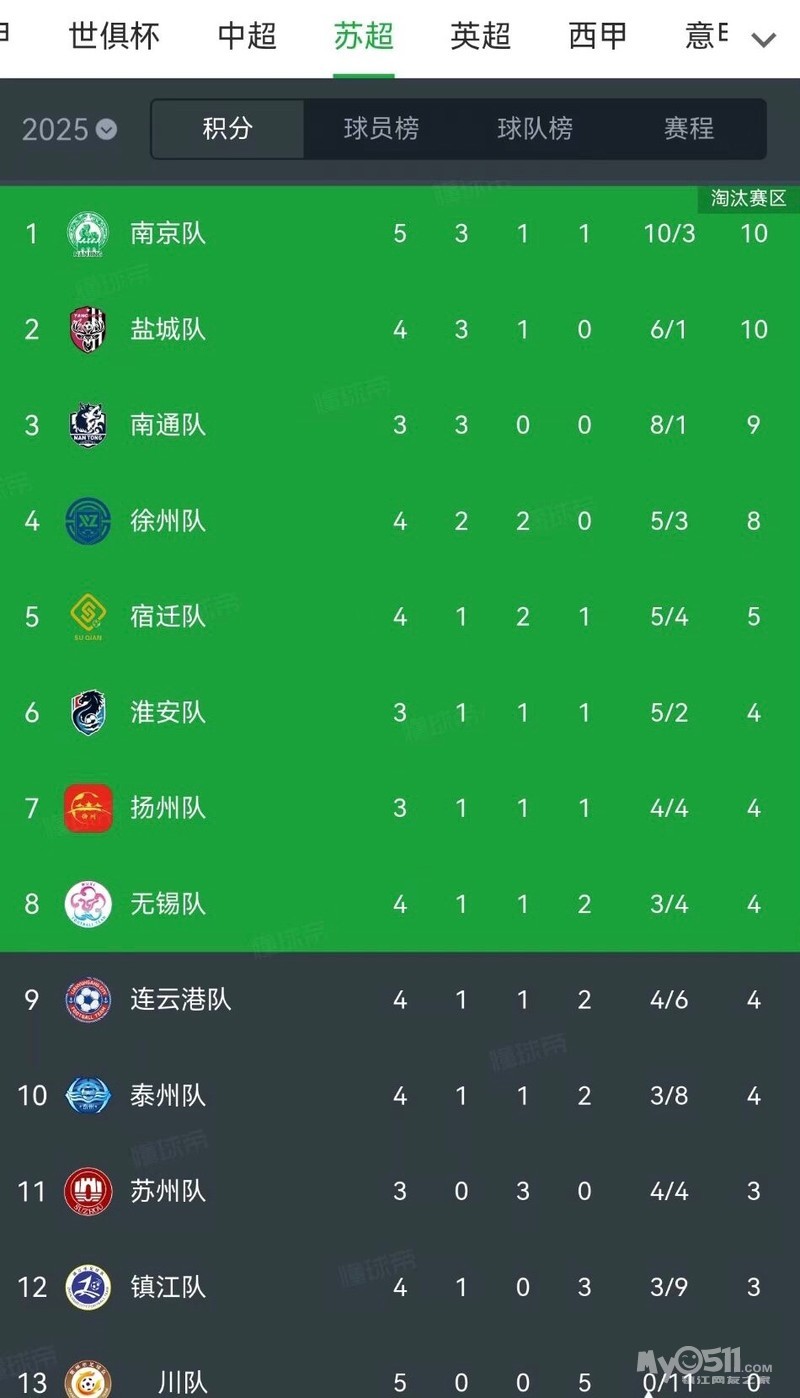The height and width of the screenshot is (1398, 800).
Task: View the 宿迁队 team page
Action: click(x=168, y=616)
